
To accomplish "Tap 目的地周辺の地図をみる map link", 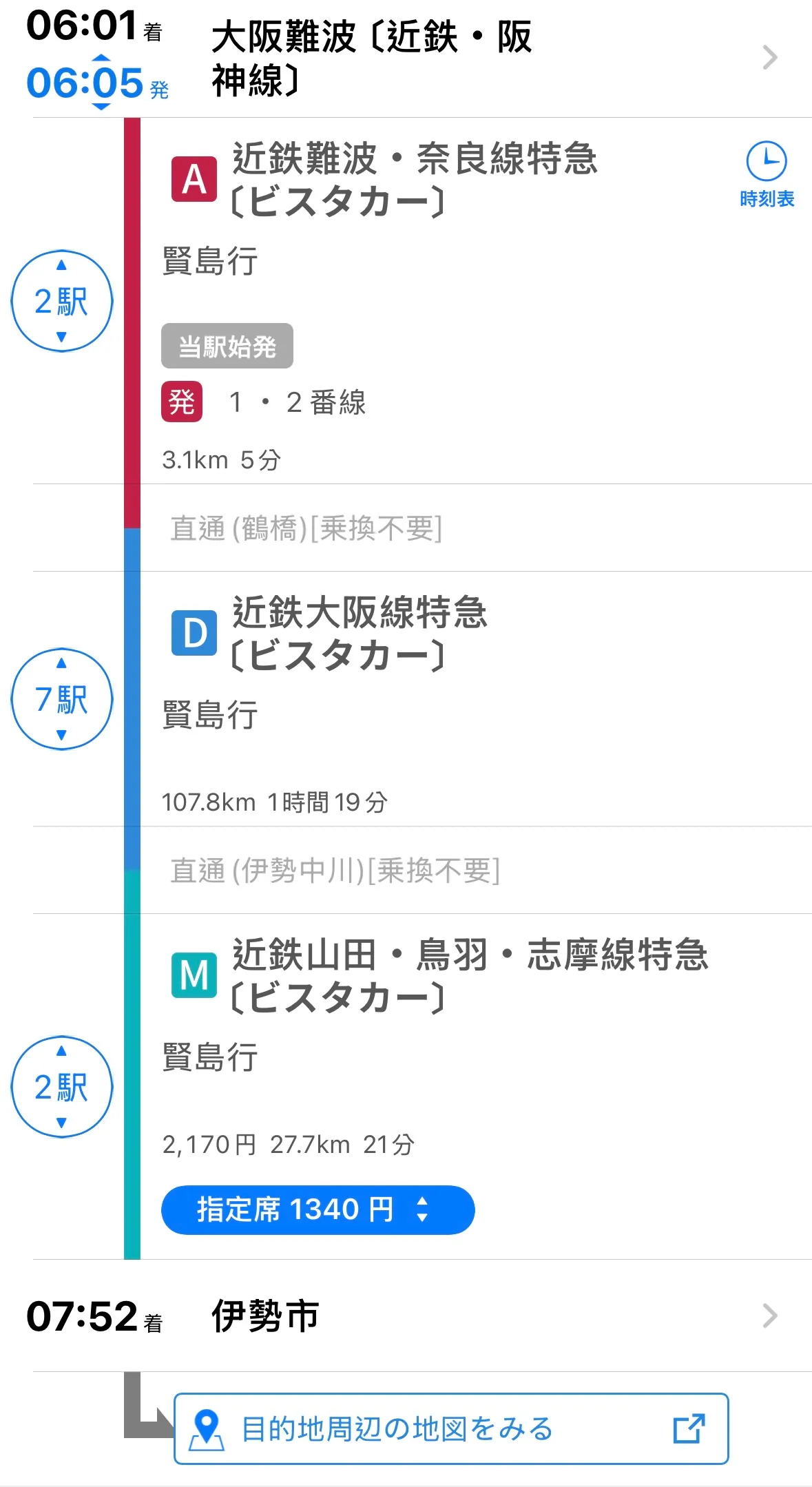I will 450,1428.
